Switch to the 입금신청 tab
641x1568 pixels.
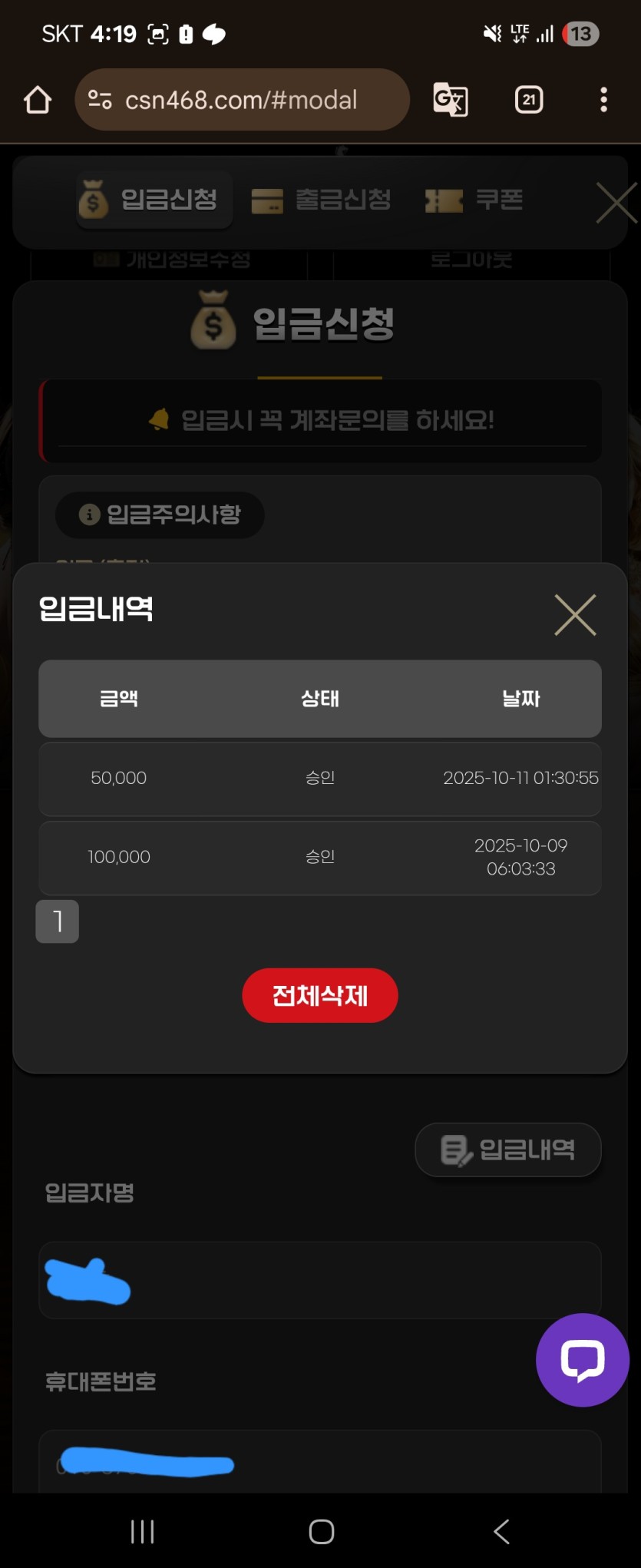pos(154,200)
